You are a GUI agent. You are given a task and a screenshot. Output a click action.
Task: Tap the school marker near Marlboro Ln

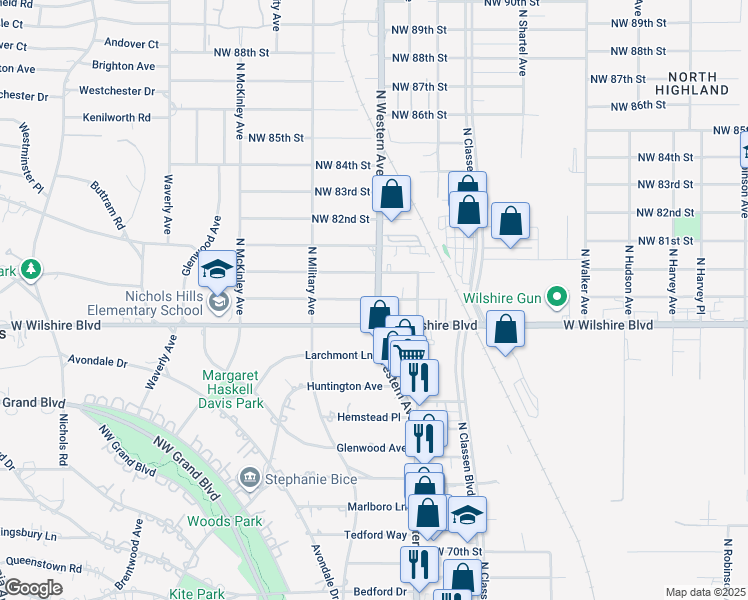(x=467, y=515)
